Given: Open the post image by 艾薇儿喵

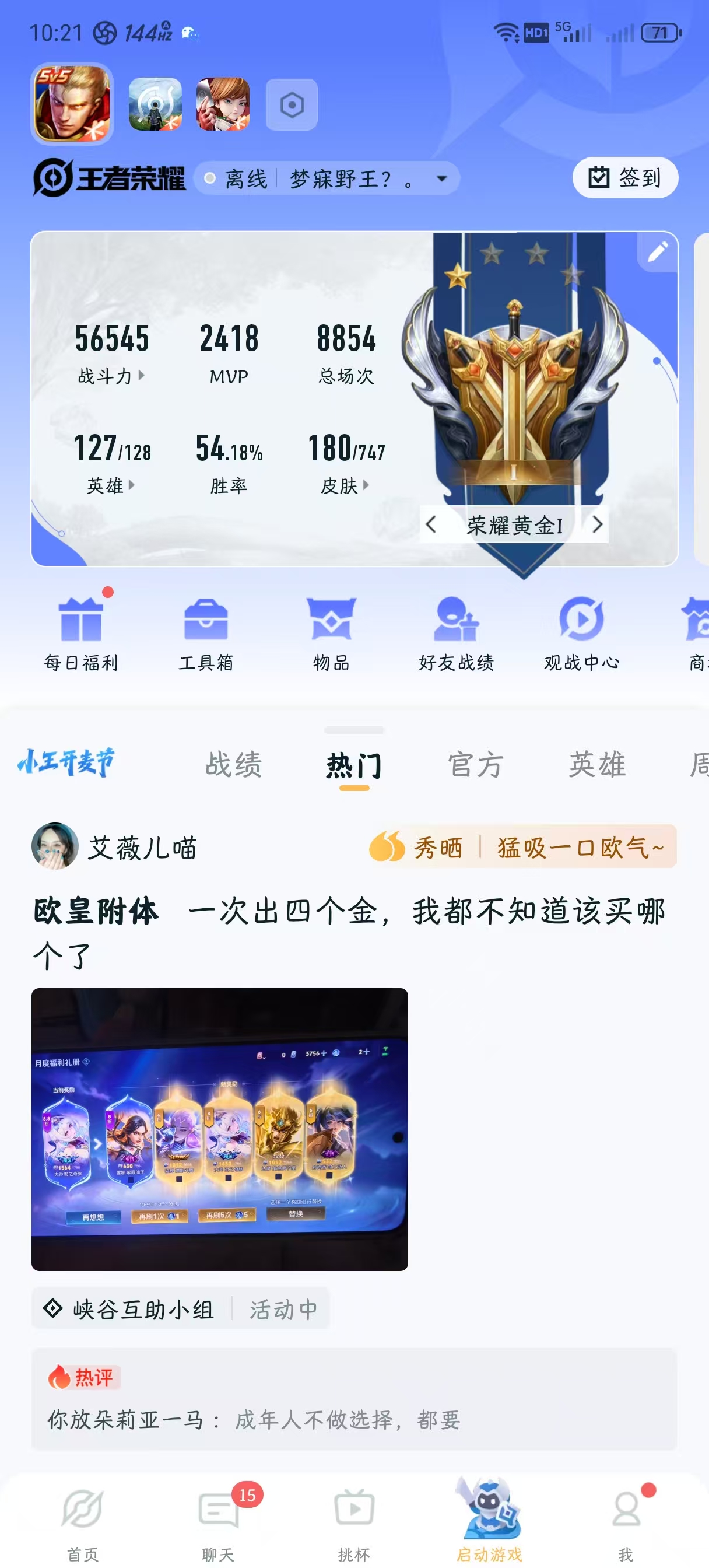Looking at the screenshot, I should coord(220,1129).
